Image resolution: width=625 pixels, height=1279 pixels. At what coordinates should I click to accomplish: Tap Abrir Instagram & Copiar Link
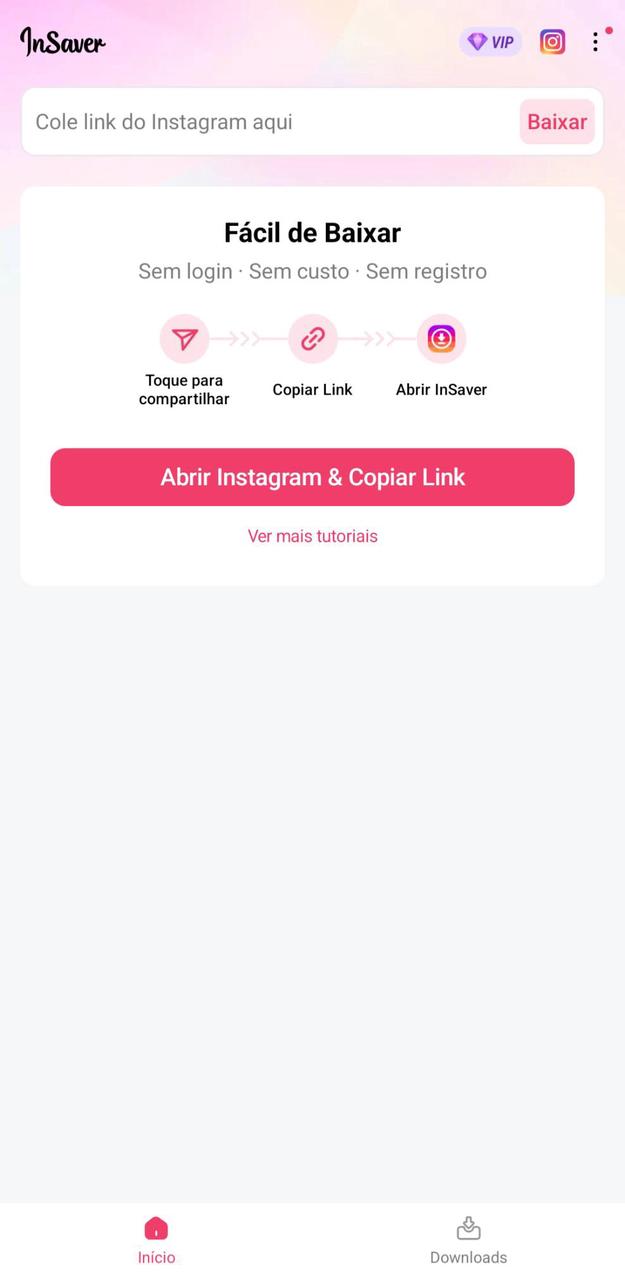(x=312, y=477)
